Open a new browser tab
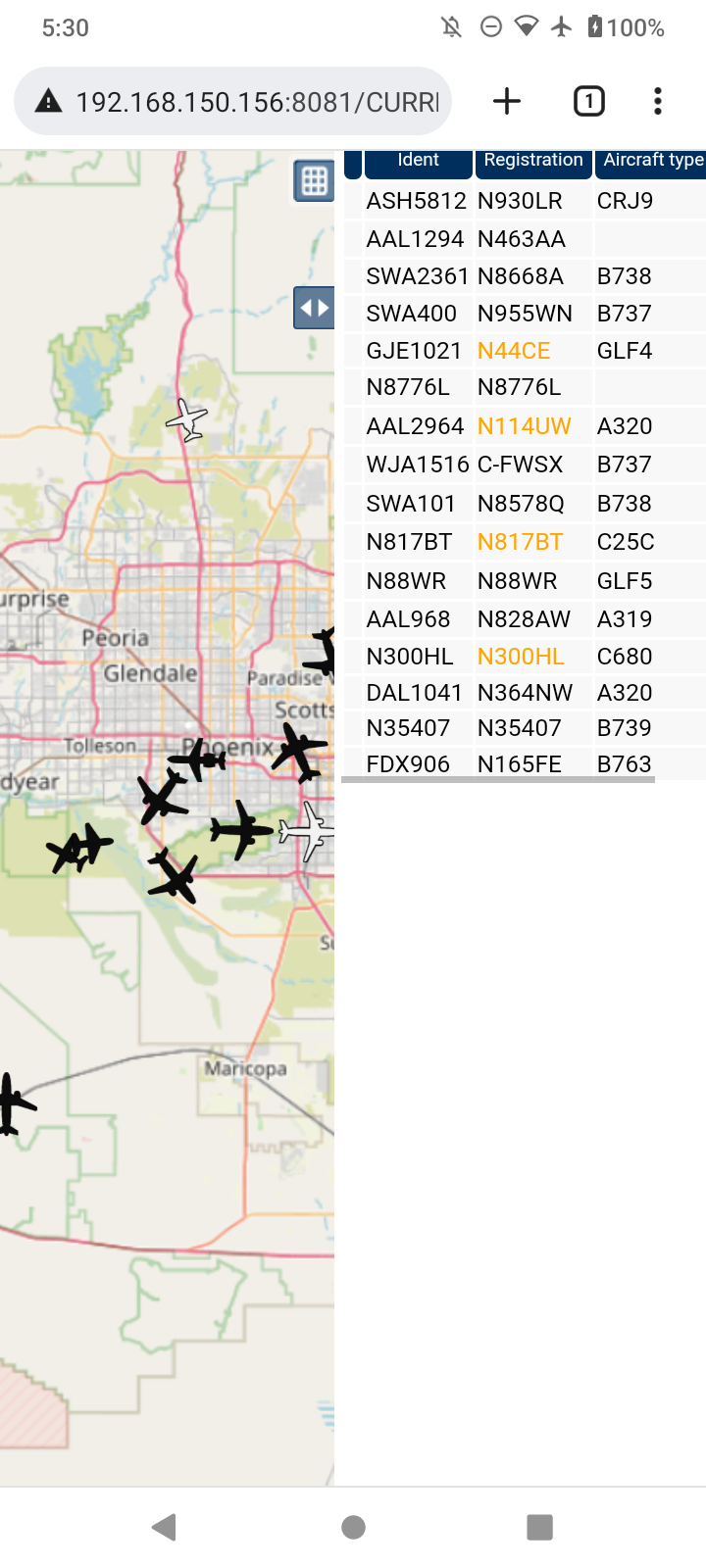 coord(507,101)
